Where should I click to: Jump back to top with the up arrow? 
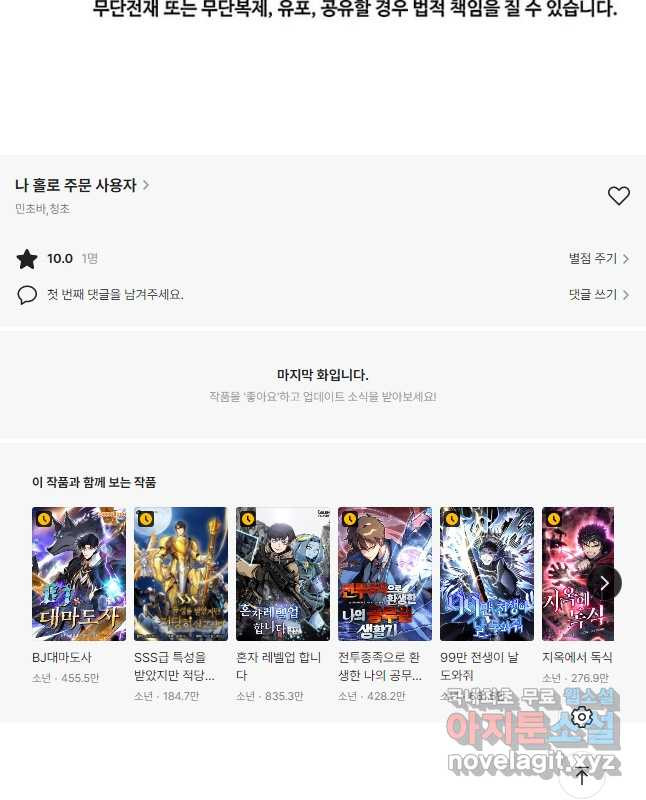click(582, 776)
